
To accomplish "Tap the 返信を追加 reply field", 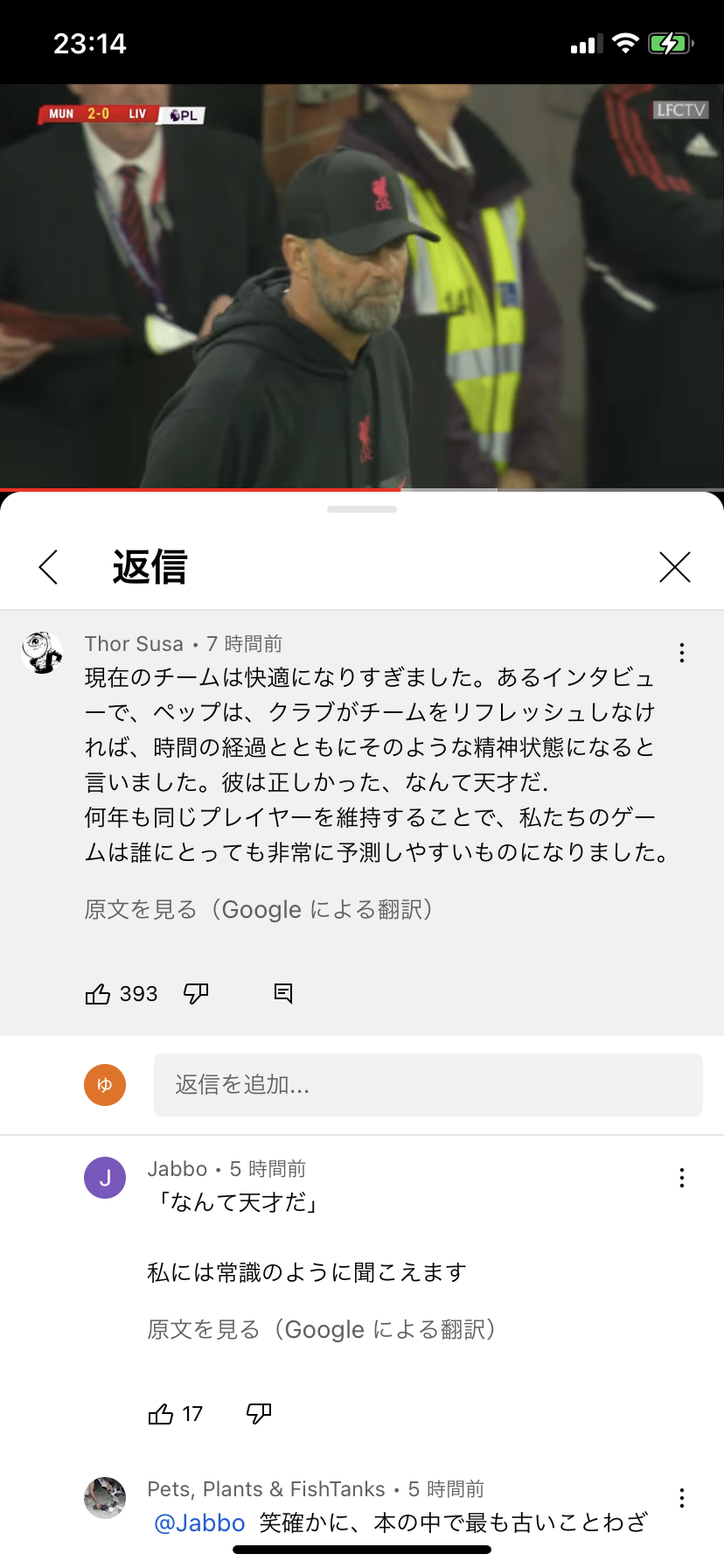I will pyautogui.click(x=428, y=1085).
